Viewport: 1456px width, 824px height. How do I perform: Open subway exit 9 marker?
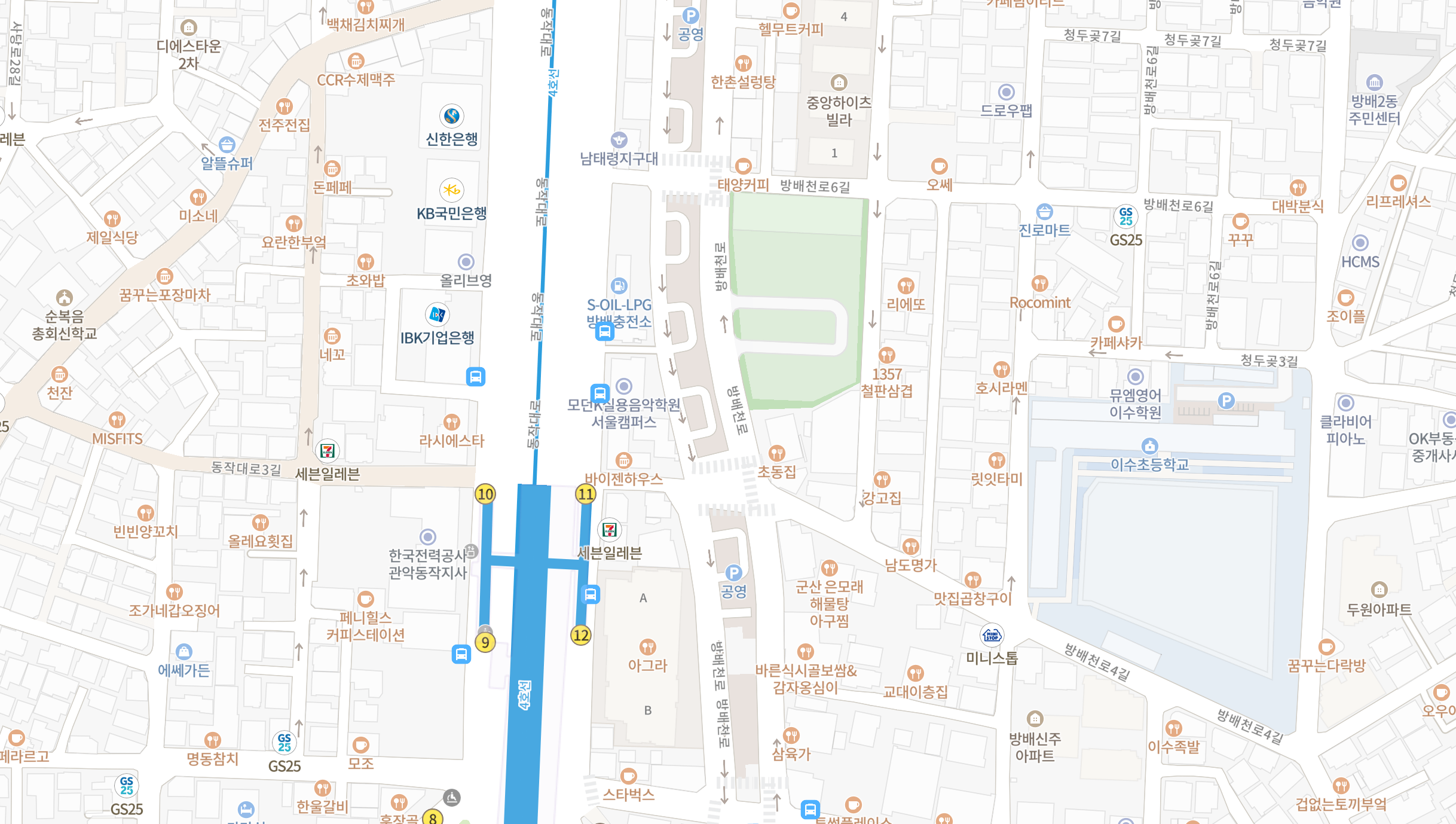tap(485, 642)
